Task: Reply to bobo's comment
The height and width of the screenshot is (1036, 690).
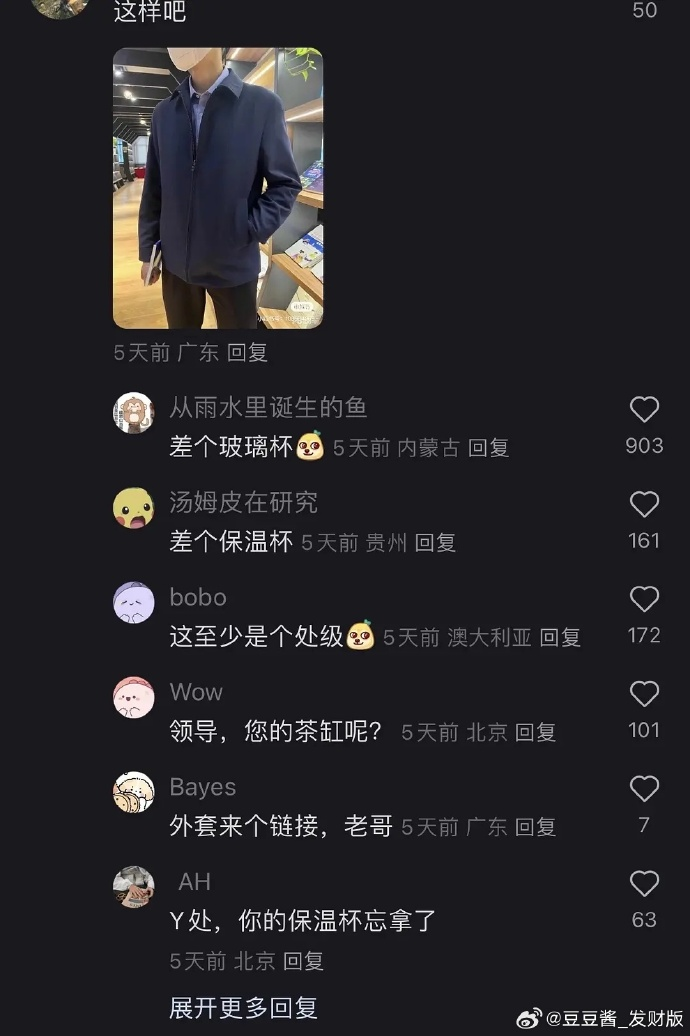Action: pyautogui.click(x=560, y=638)
